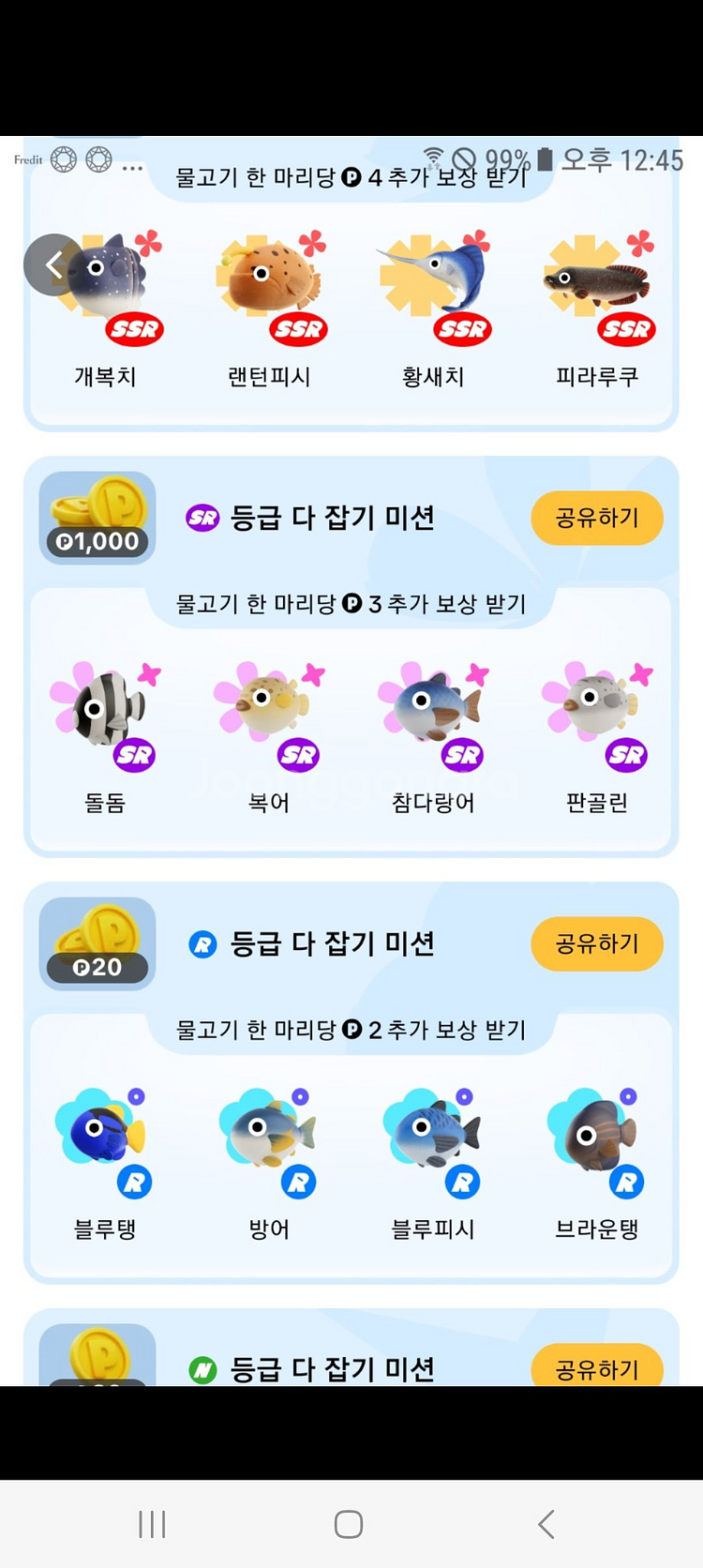The width and height of the screenshot is (703, 1568).
Task: Open the 블루피시 fish entry
Action: (x=433, y=1137)
